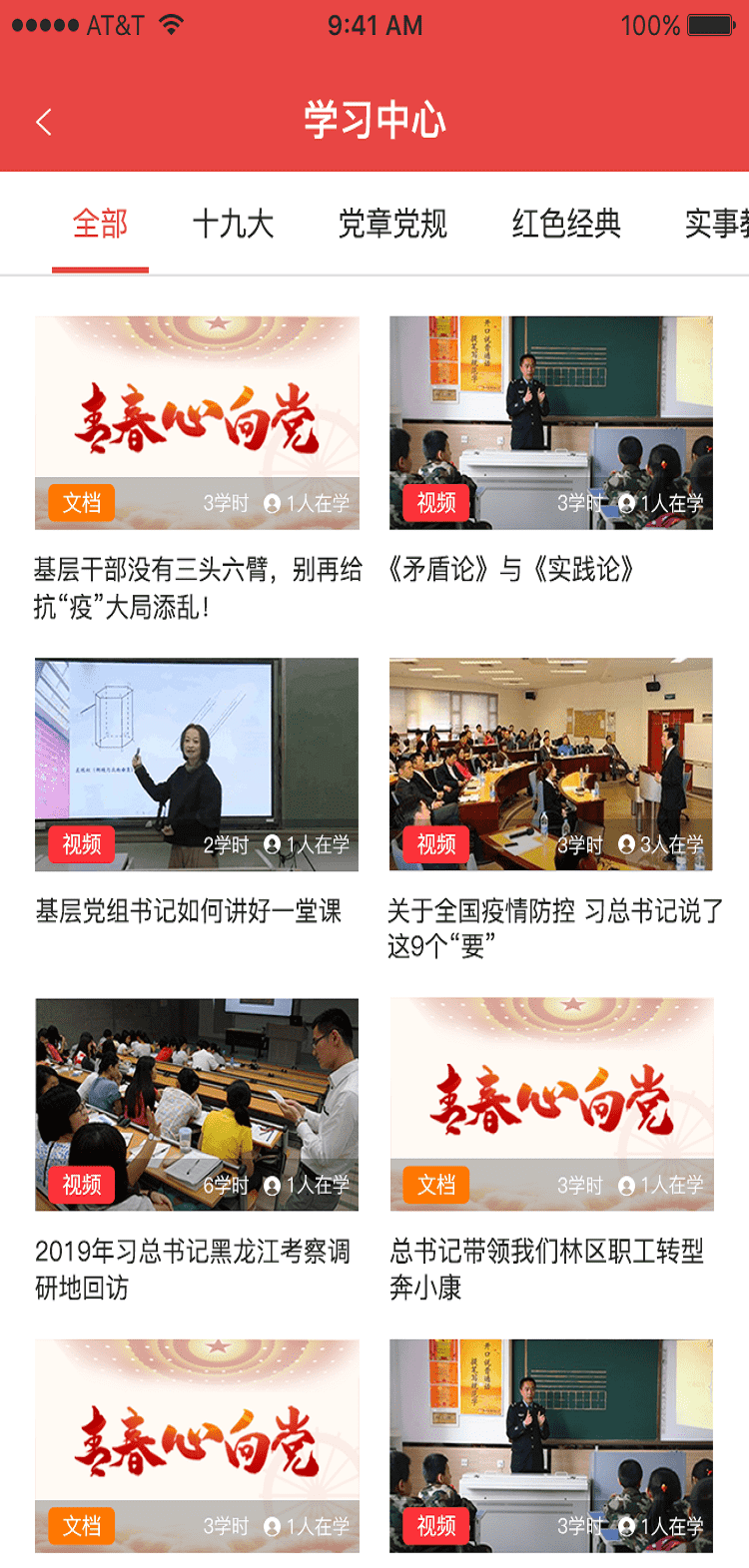Switch to the 党章党规 tab
749x1568 pixels.
(x=392, y=224)
